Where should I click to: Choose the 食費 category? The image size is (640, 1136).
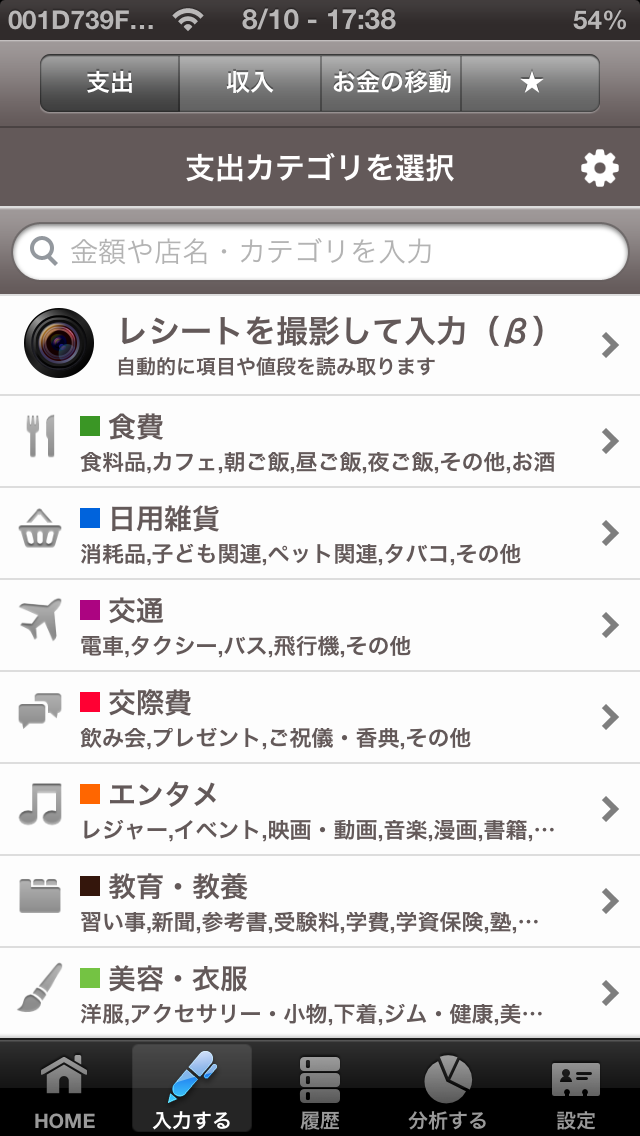pyautogui.click(x=320, y=441)
